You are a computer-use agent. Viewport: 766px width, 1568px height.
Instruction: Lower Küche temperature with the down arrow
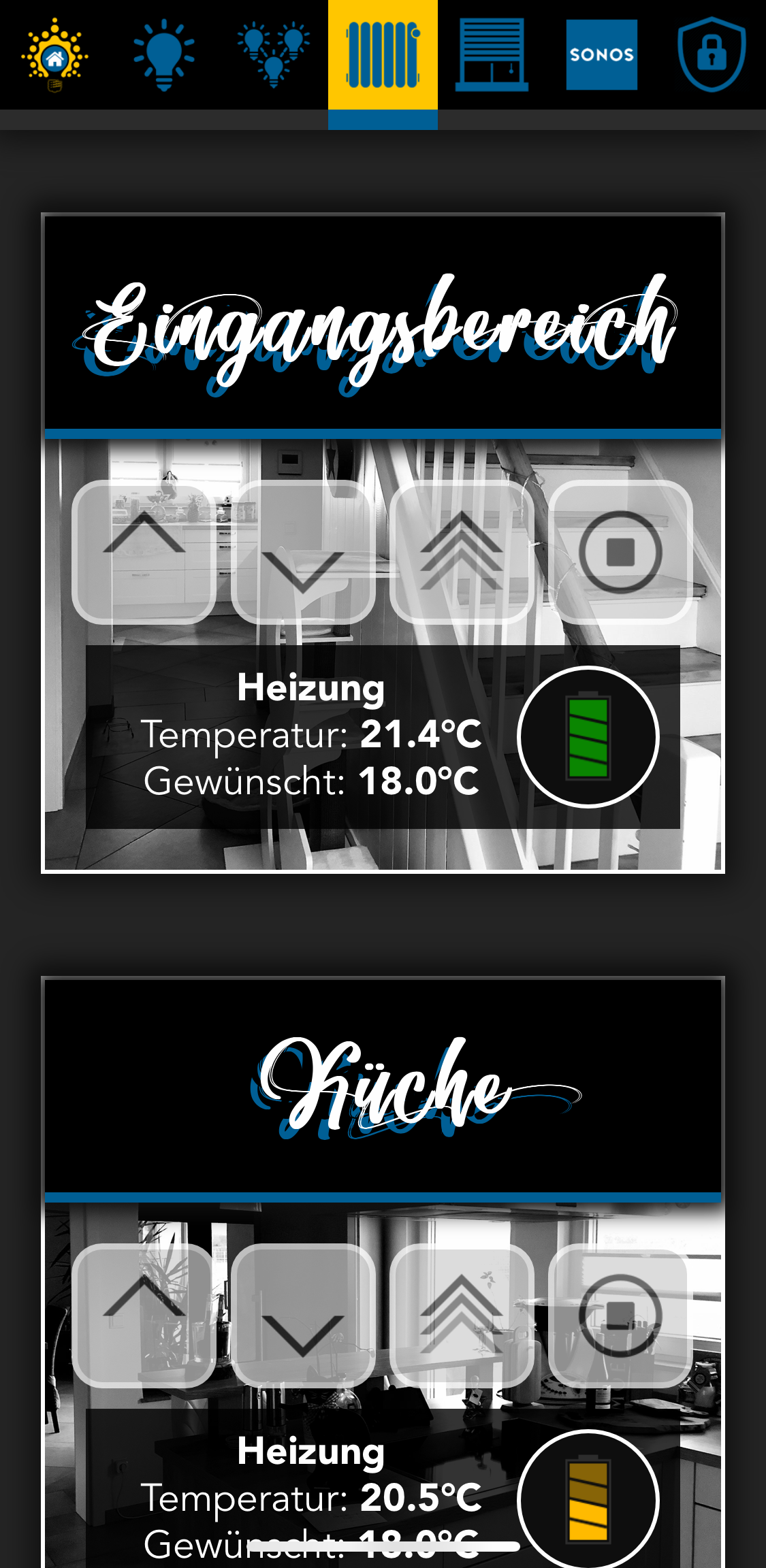point(303,1316)
